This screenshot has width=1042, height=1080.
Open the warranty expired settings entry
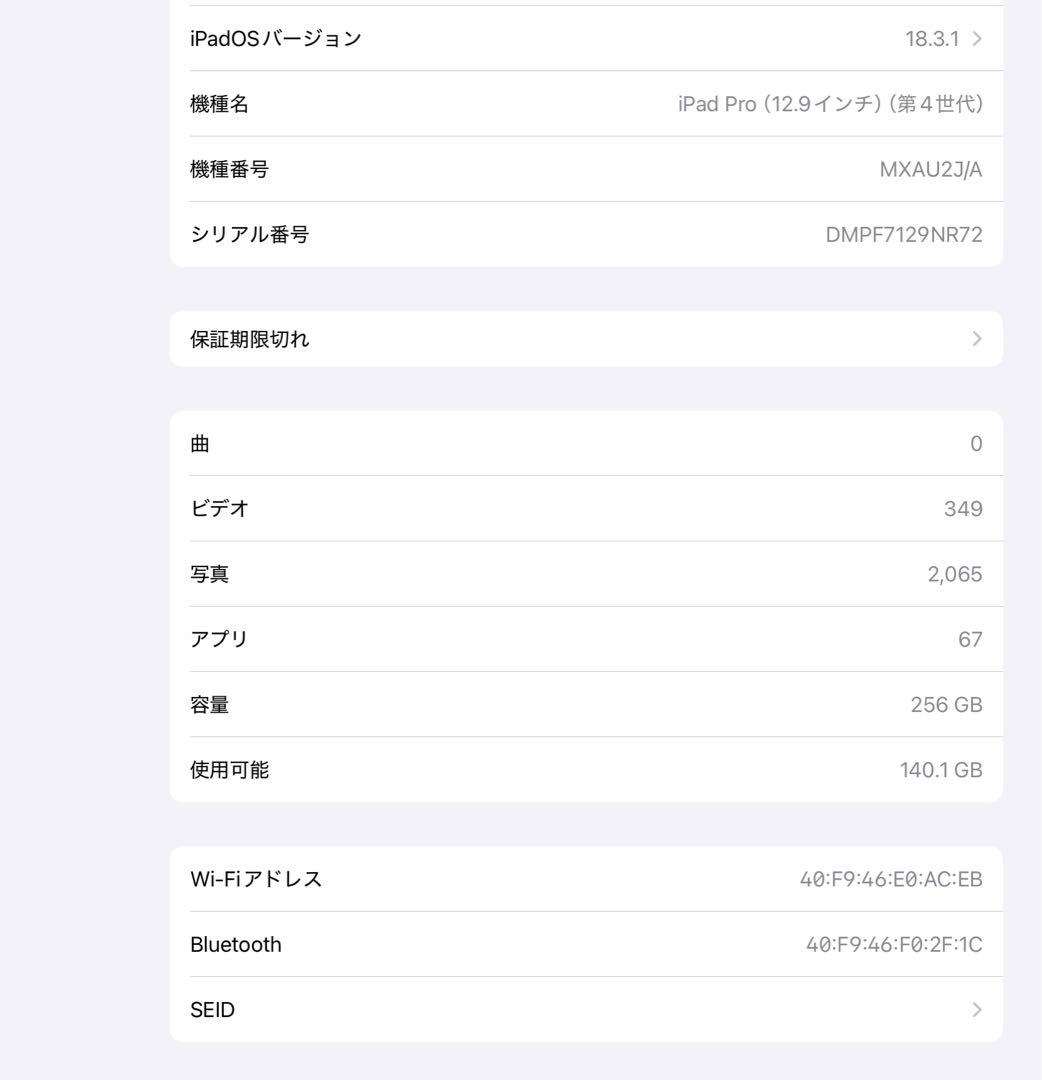click(586, 338)
